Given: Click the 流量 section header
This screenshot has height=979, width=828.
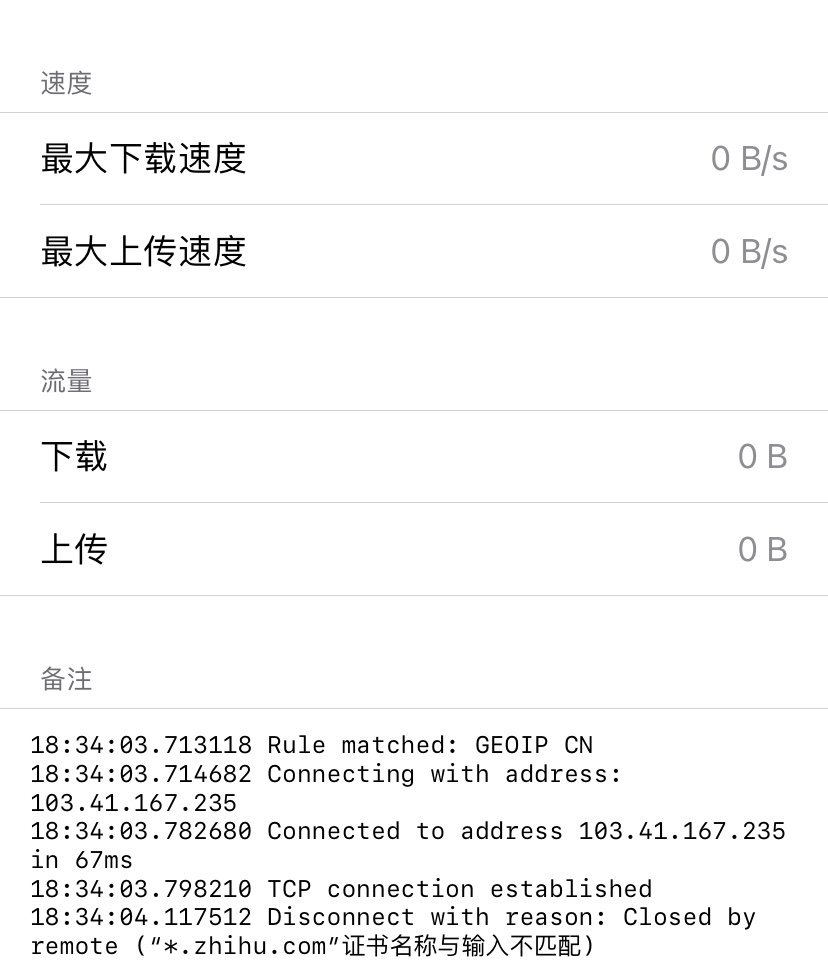Looking at the screenshot, I should point(66,382).
